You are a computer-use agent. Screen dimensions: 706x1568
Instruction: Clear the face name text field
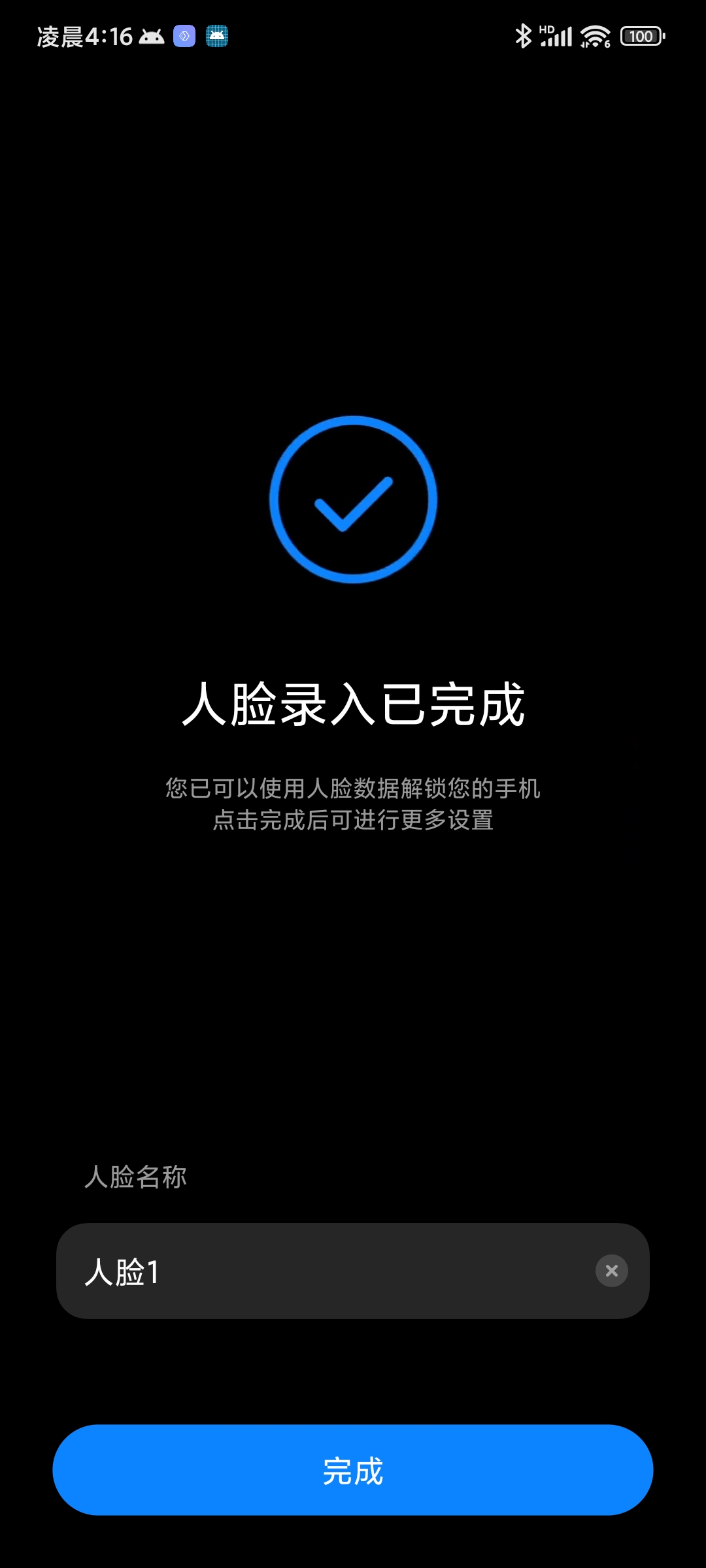point(612,1271)
